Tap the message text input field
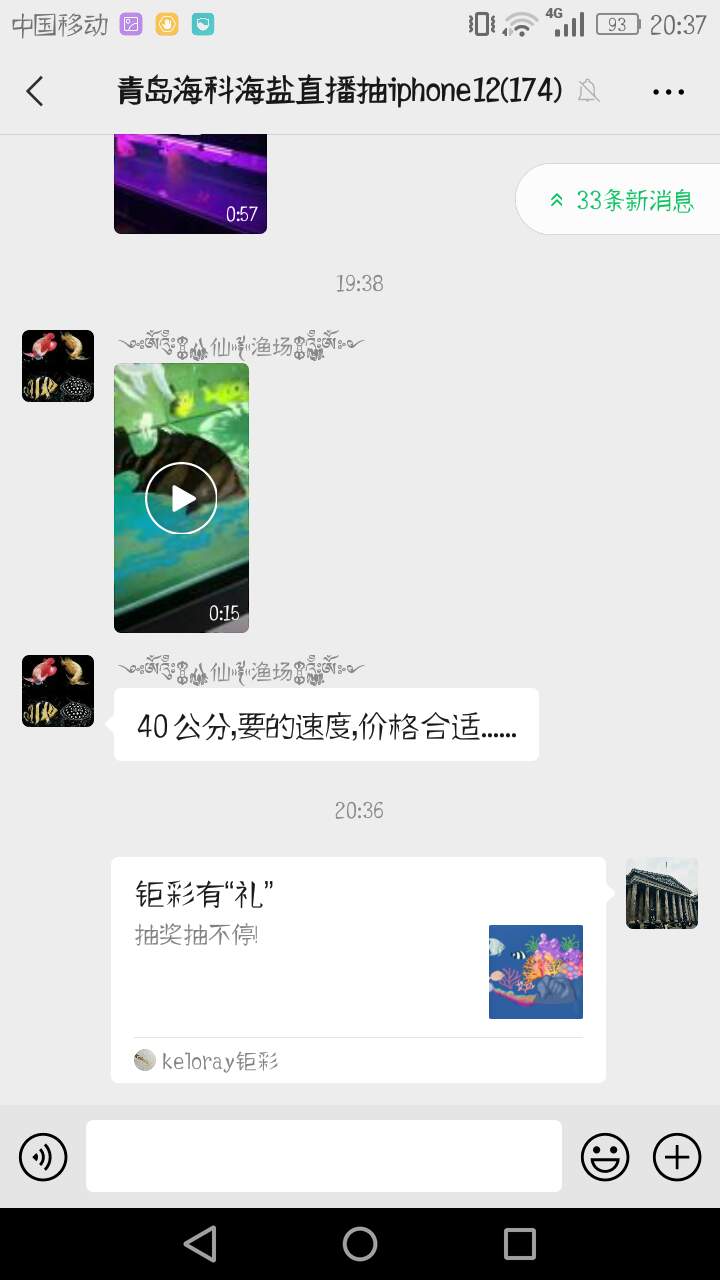The height and width of the screenshot is (1280, 720). tap(323, 1156)
